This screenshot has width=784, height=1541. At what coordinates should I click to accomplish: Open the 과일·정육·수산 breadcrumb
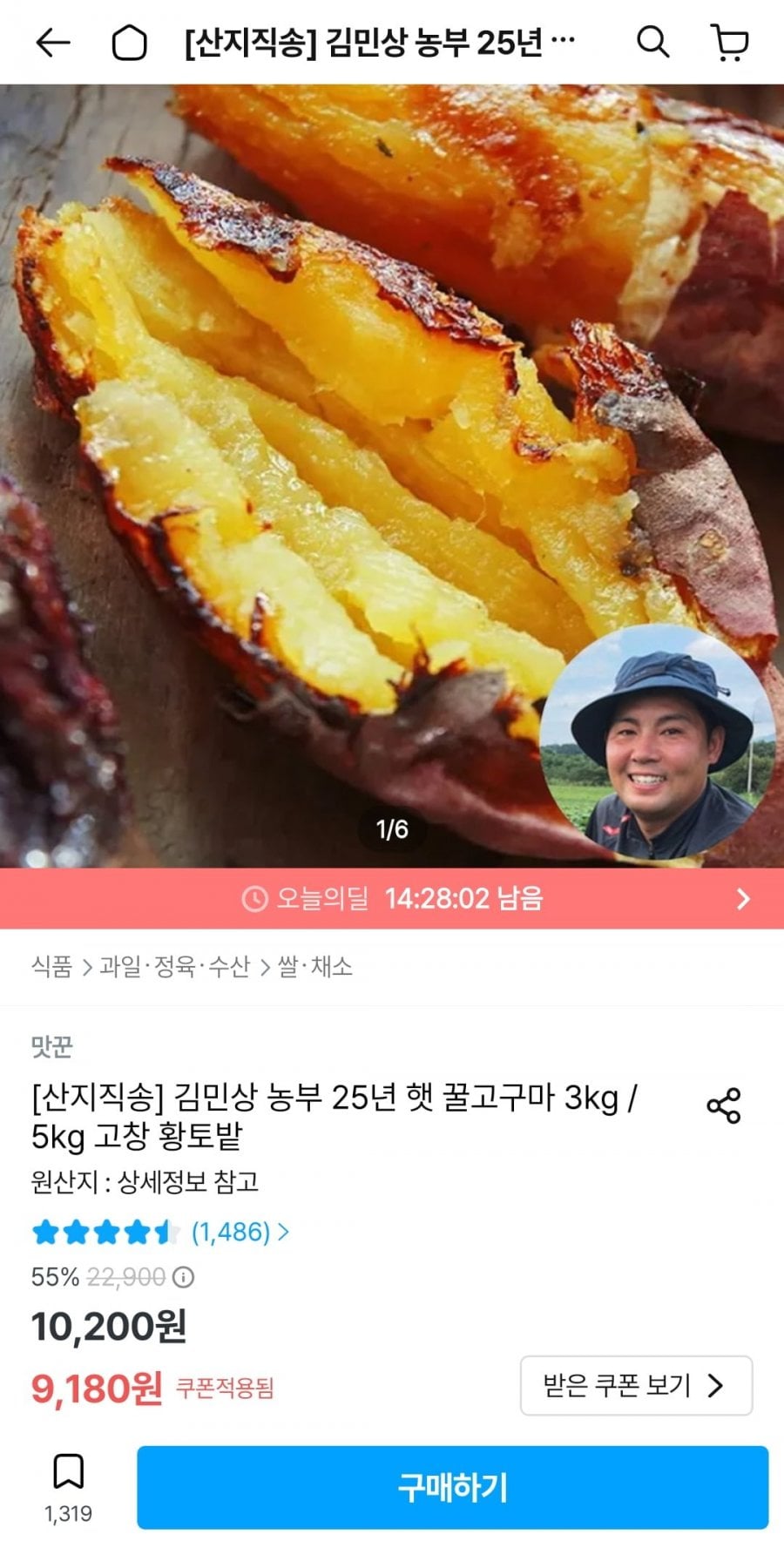174,966
